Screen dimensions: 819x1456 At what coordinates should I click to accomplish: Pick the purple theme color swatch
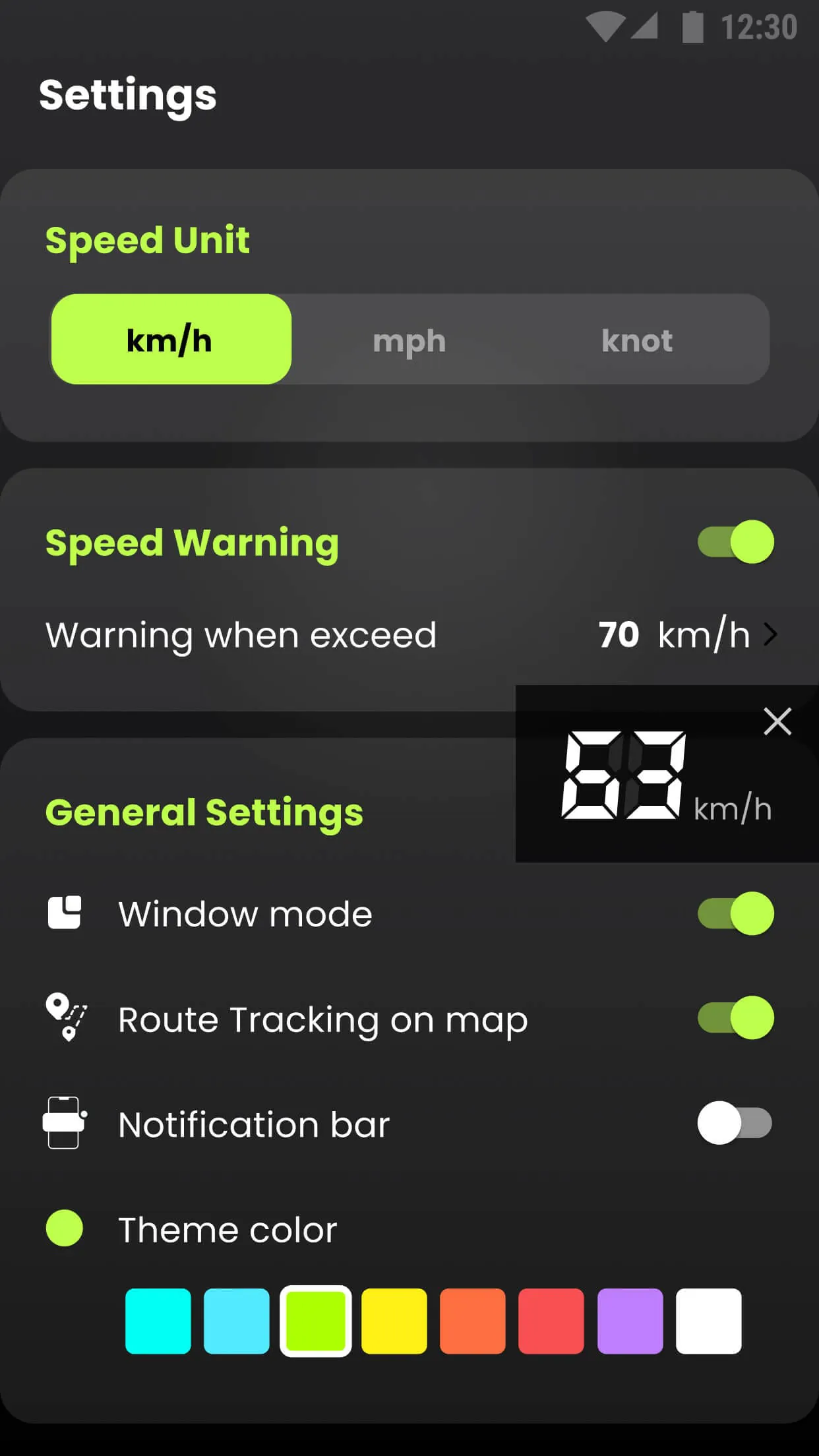630,1321
